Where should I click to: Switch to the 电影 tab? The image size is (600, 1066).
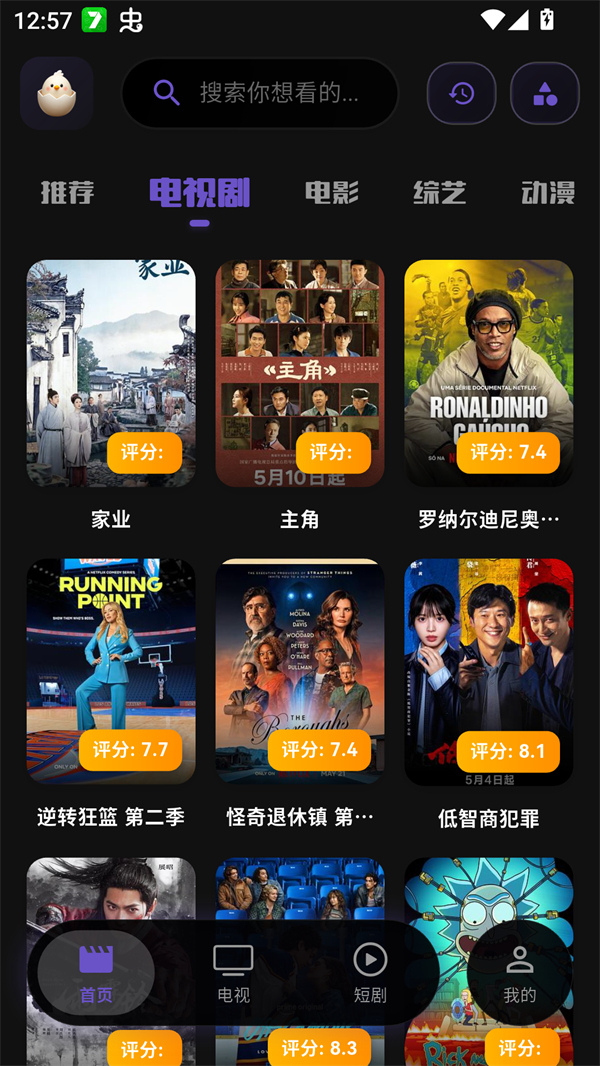[x=332, y=193]
